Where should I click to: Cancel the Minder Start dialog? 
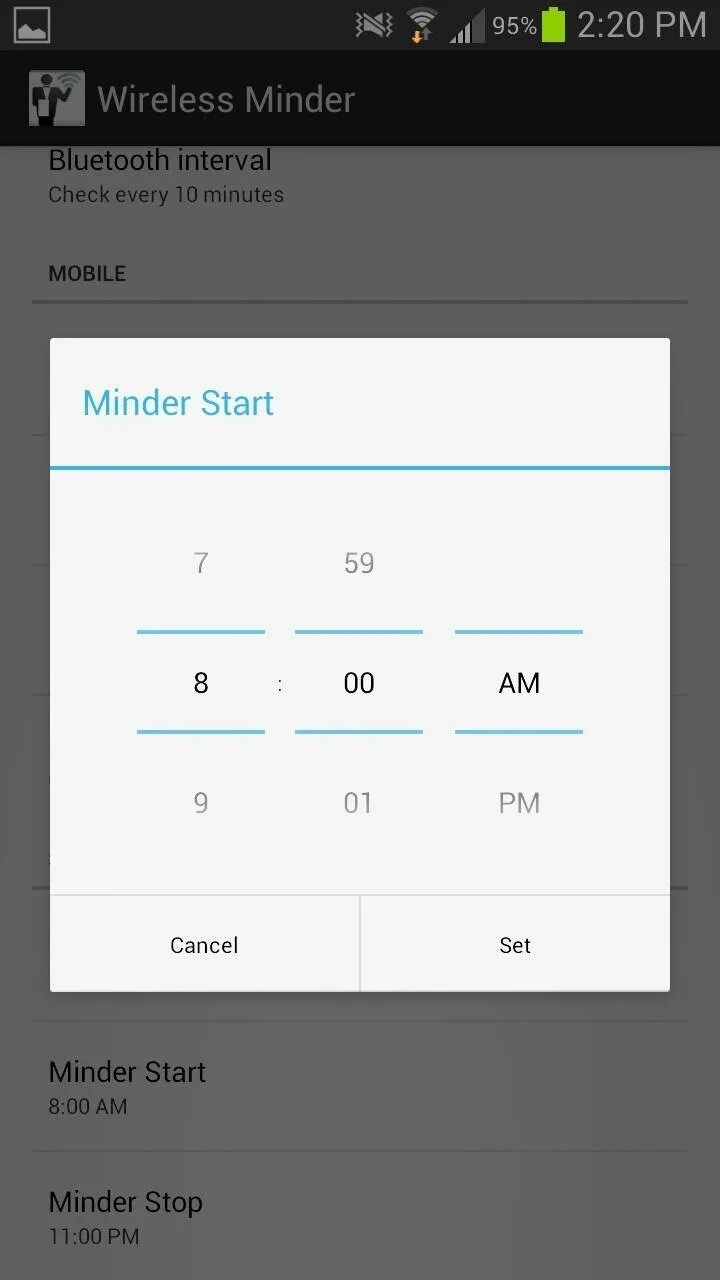pyautogui.click(x=204, y=945)
